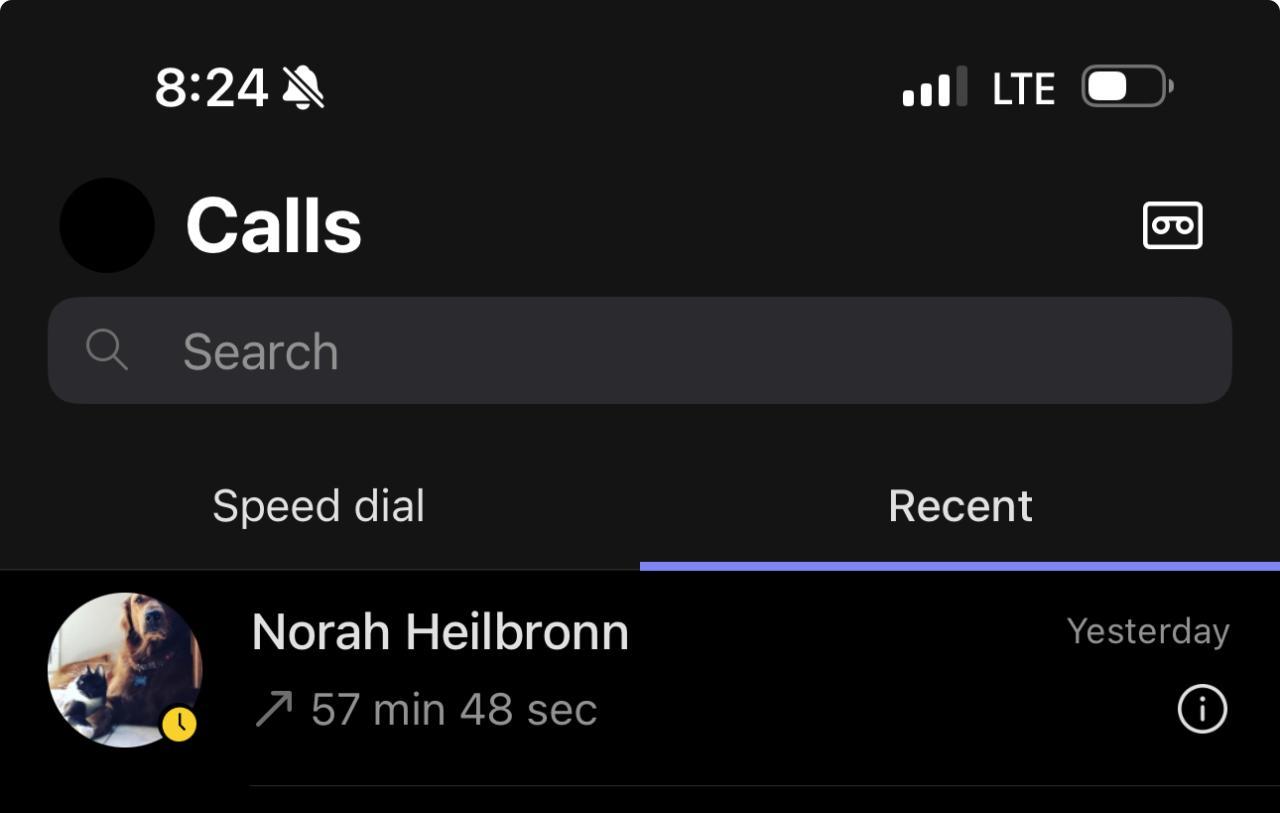The height and width of the screenshot is (813, 1280).
Task: Open the profile avatar next to Calls
Action: 107,225
